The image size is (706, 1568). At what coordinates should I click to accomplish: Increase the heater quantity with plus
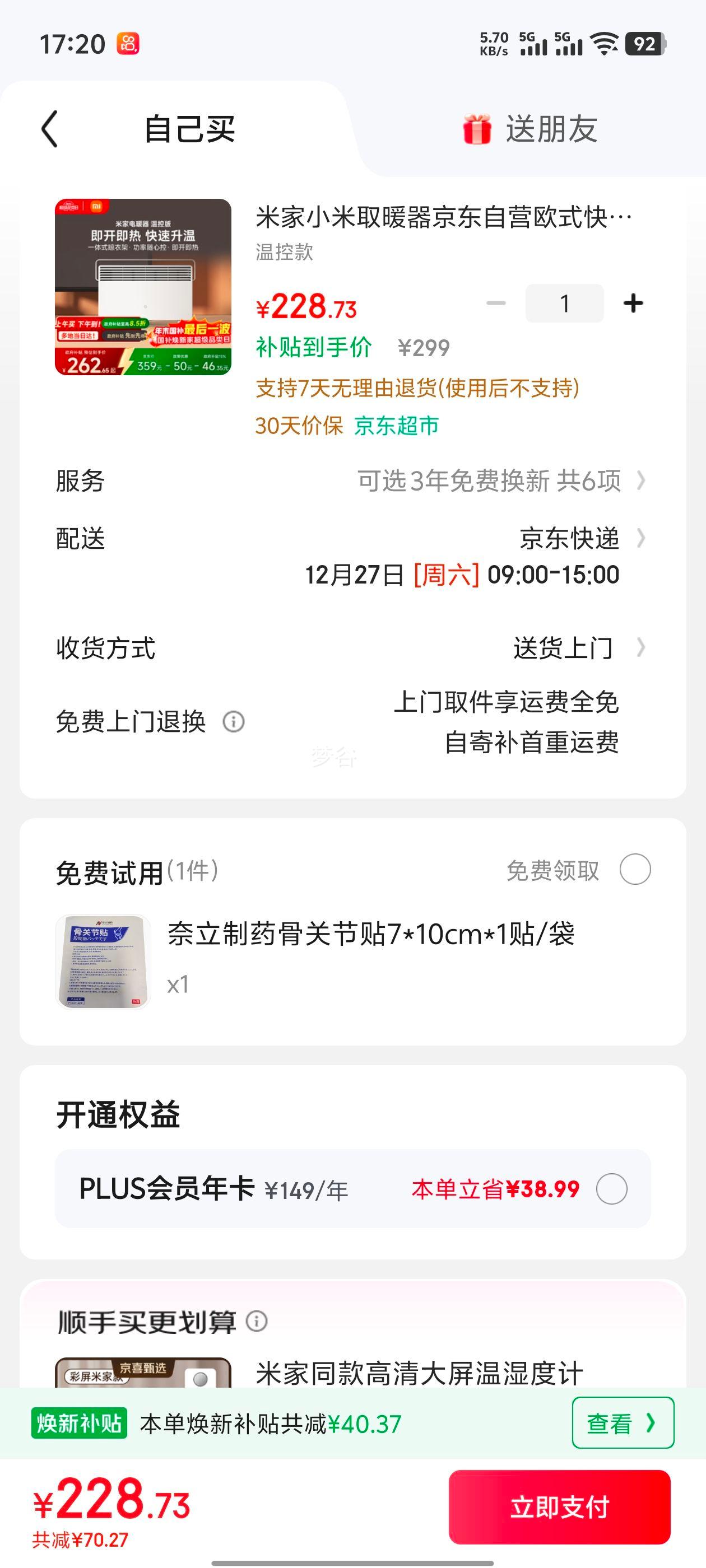click(633, 303)
